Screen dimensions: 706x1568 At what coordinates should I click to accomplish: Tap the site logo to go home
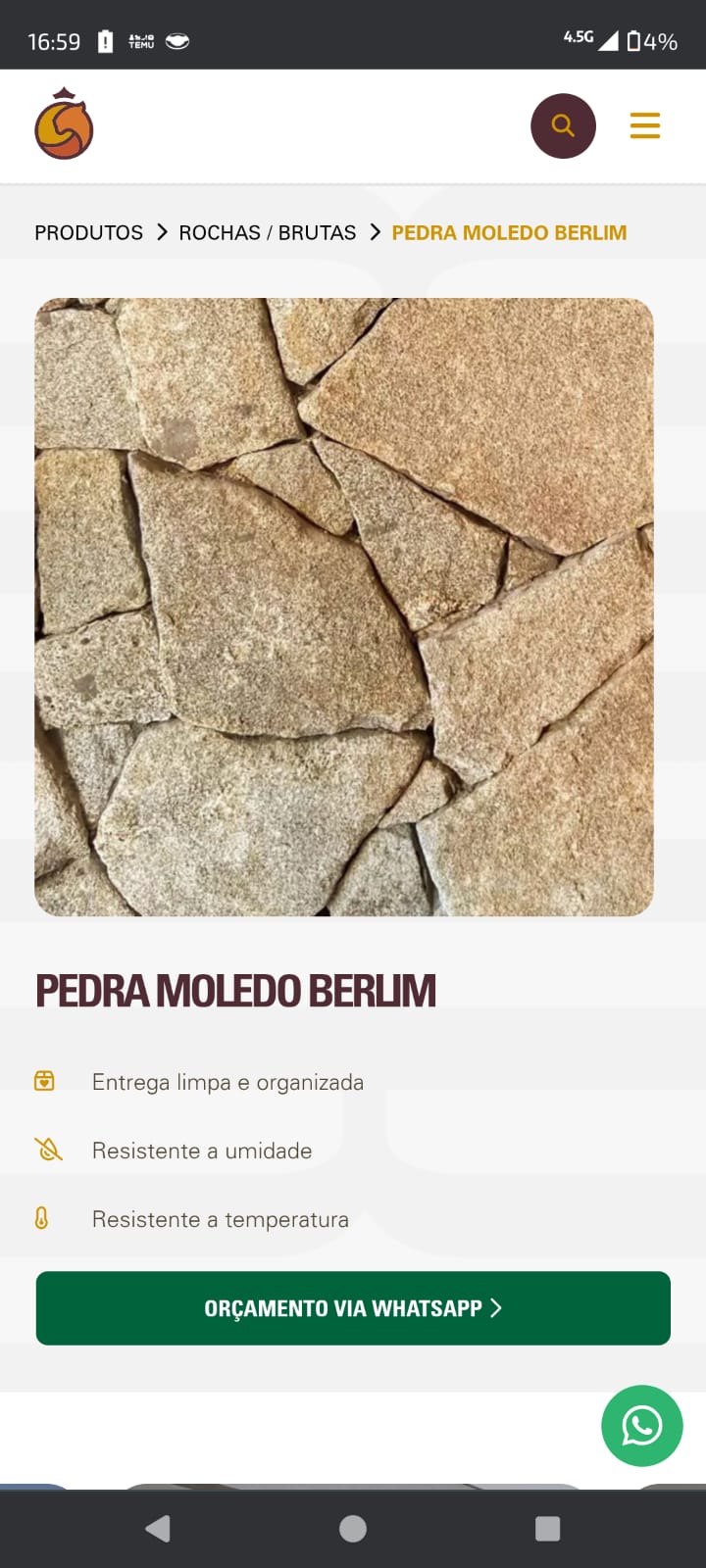click(x=64, y=124)
